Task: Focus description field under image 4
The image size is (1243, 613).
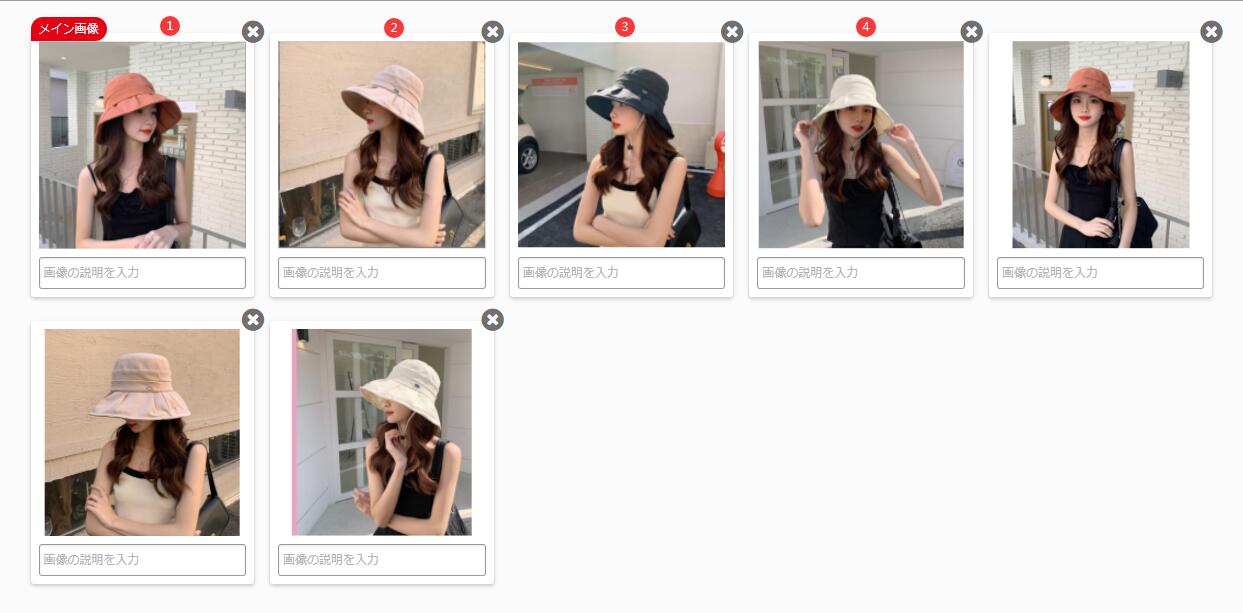Action: (861, 273)
